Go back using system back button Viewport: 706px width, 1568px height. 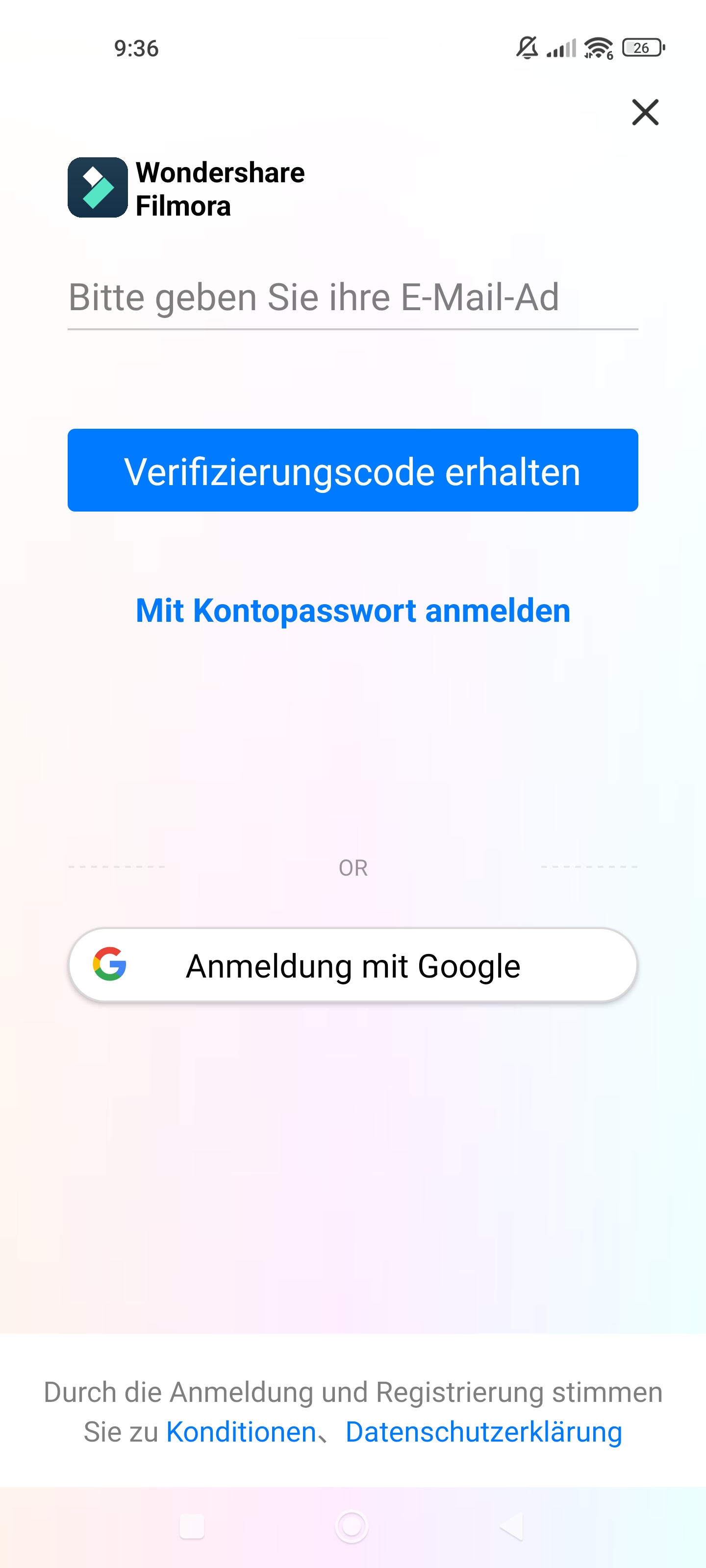(511, 1526)
